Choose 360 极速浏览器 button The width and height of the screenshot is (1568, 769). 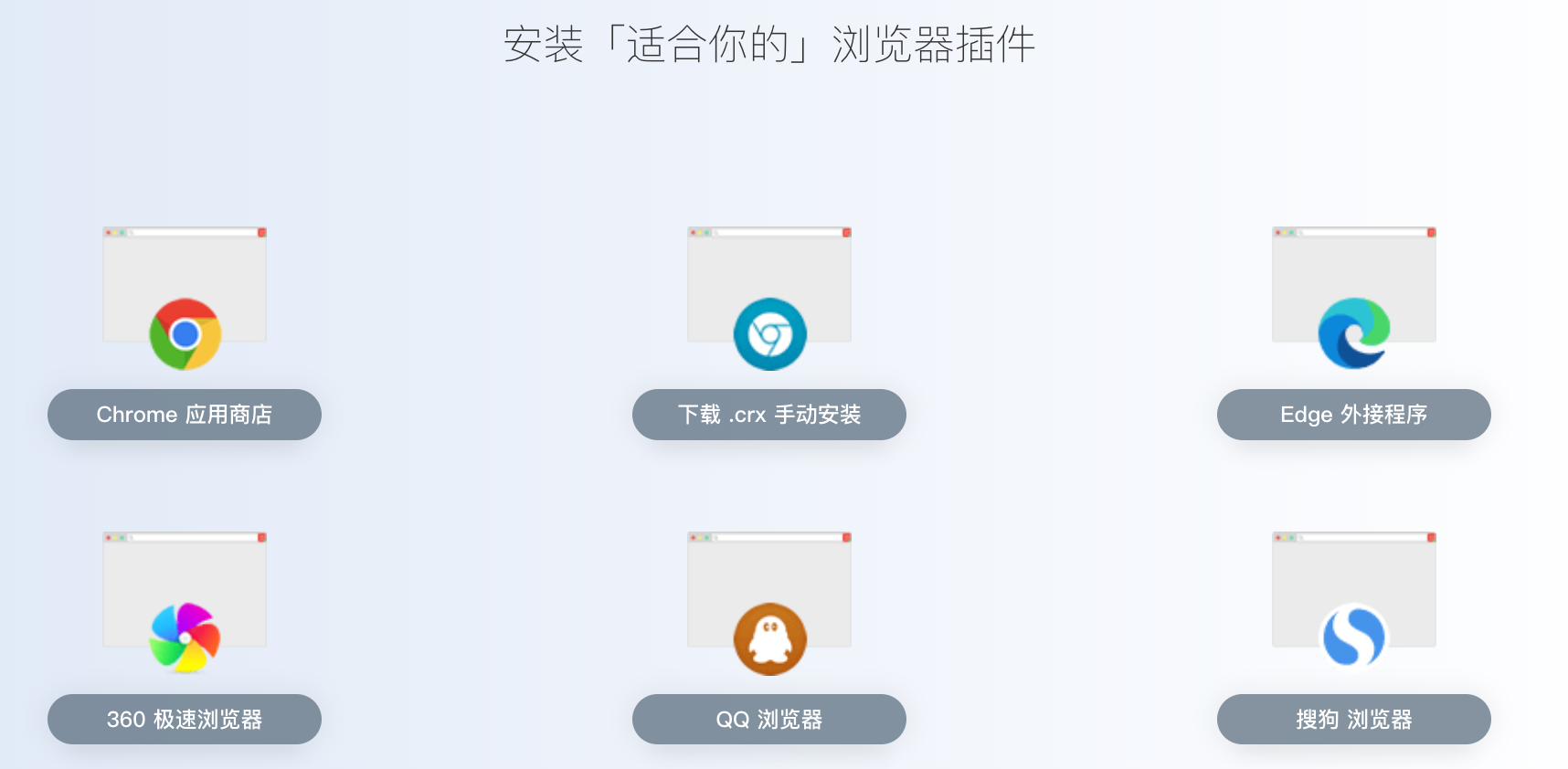[184, 720]
